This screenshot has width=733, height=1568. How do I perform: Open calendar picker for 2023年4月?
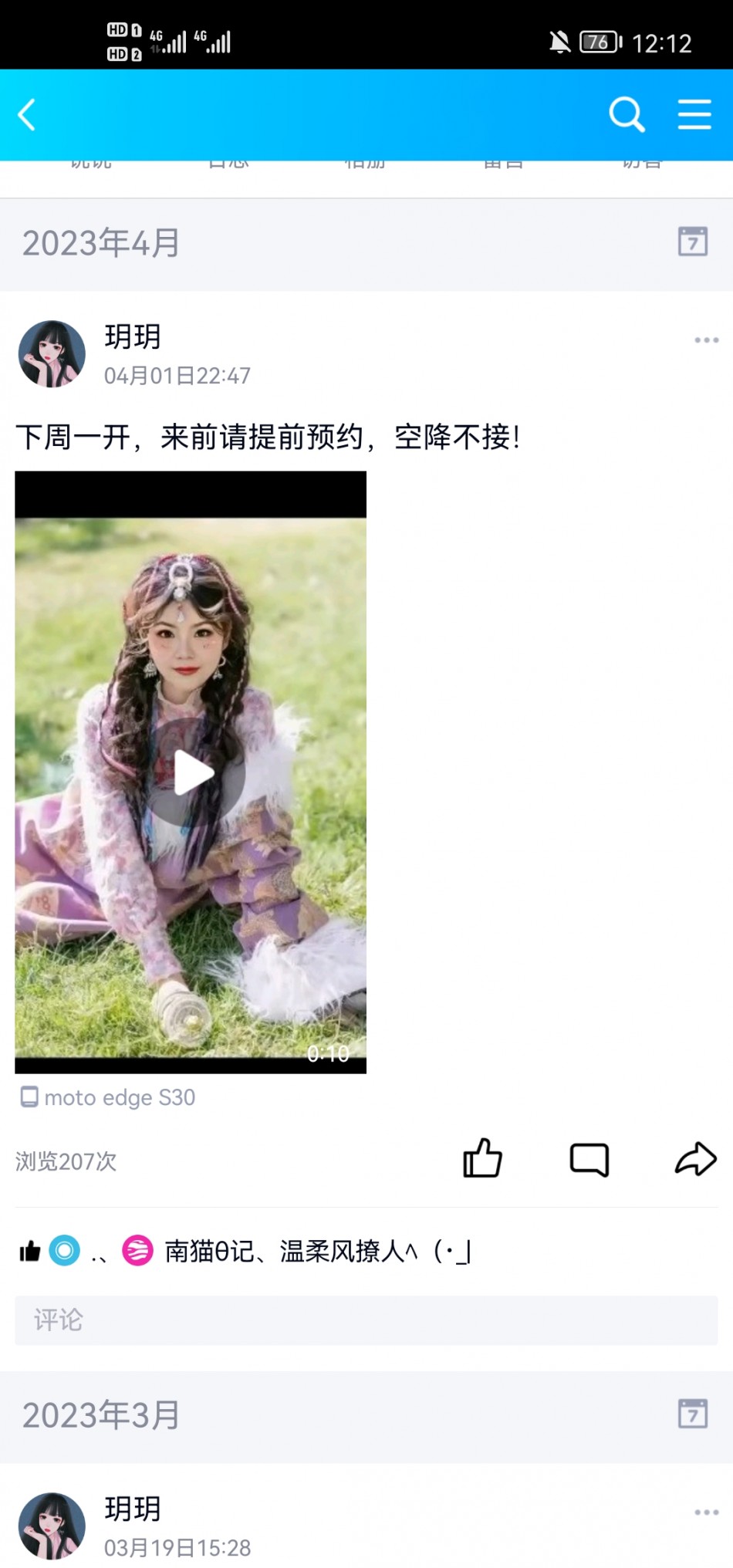(x=692, y=242)
